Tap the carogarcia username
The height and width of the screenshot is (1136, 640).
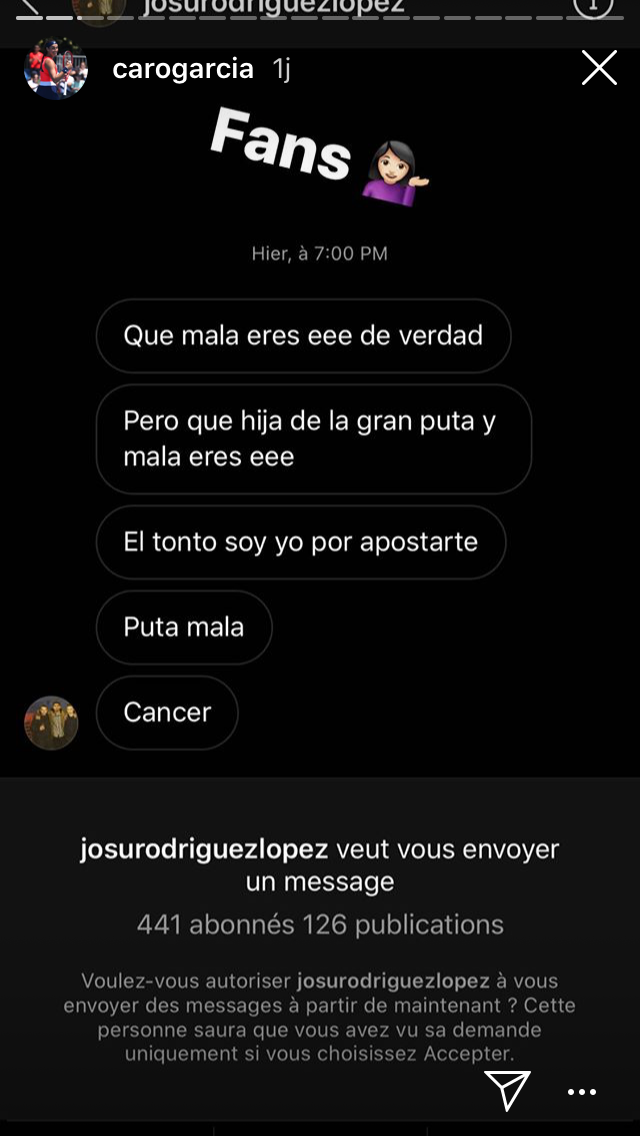point(183,69)
